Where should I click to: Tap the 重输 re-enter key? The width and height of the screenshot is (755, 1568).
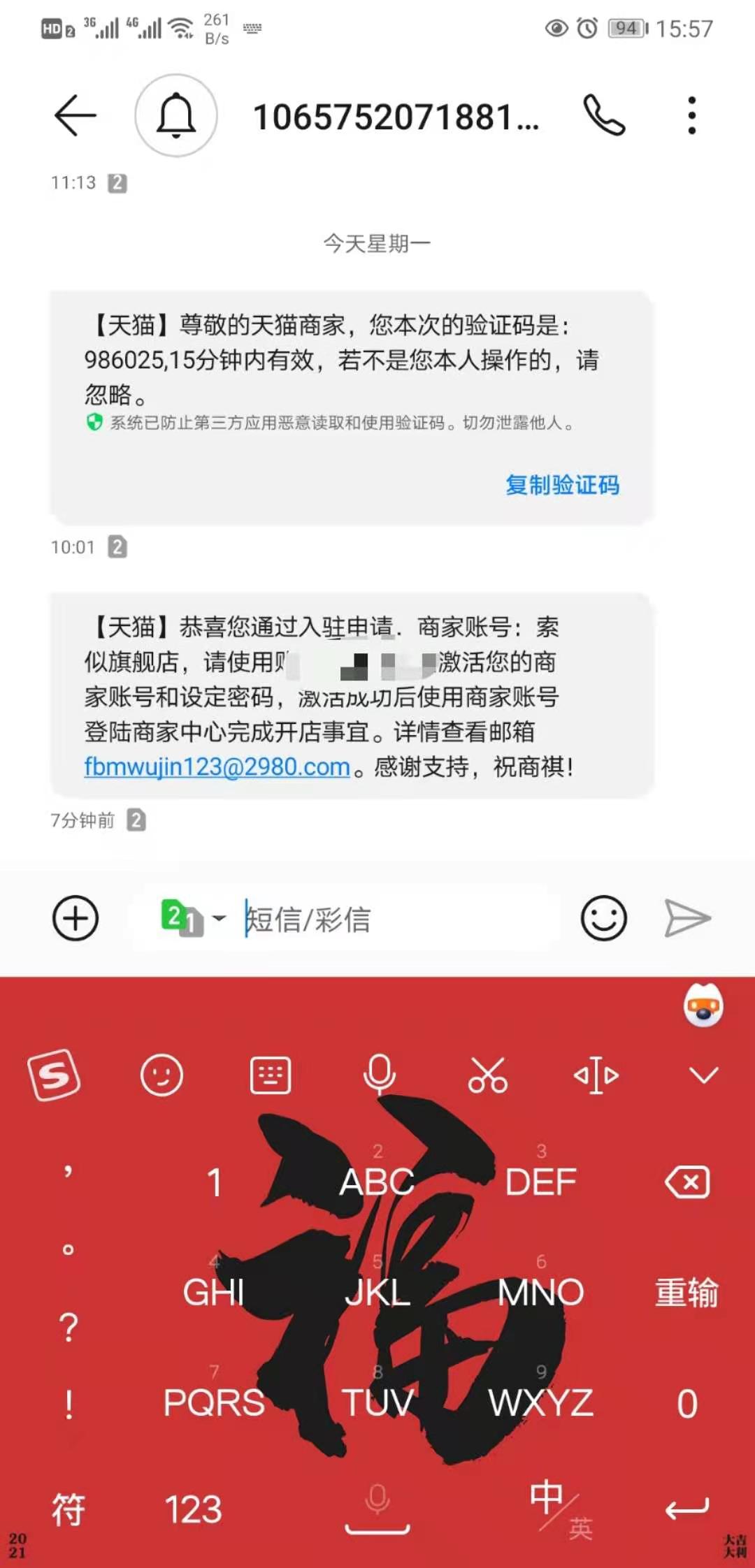tap(686, 1292)
